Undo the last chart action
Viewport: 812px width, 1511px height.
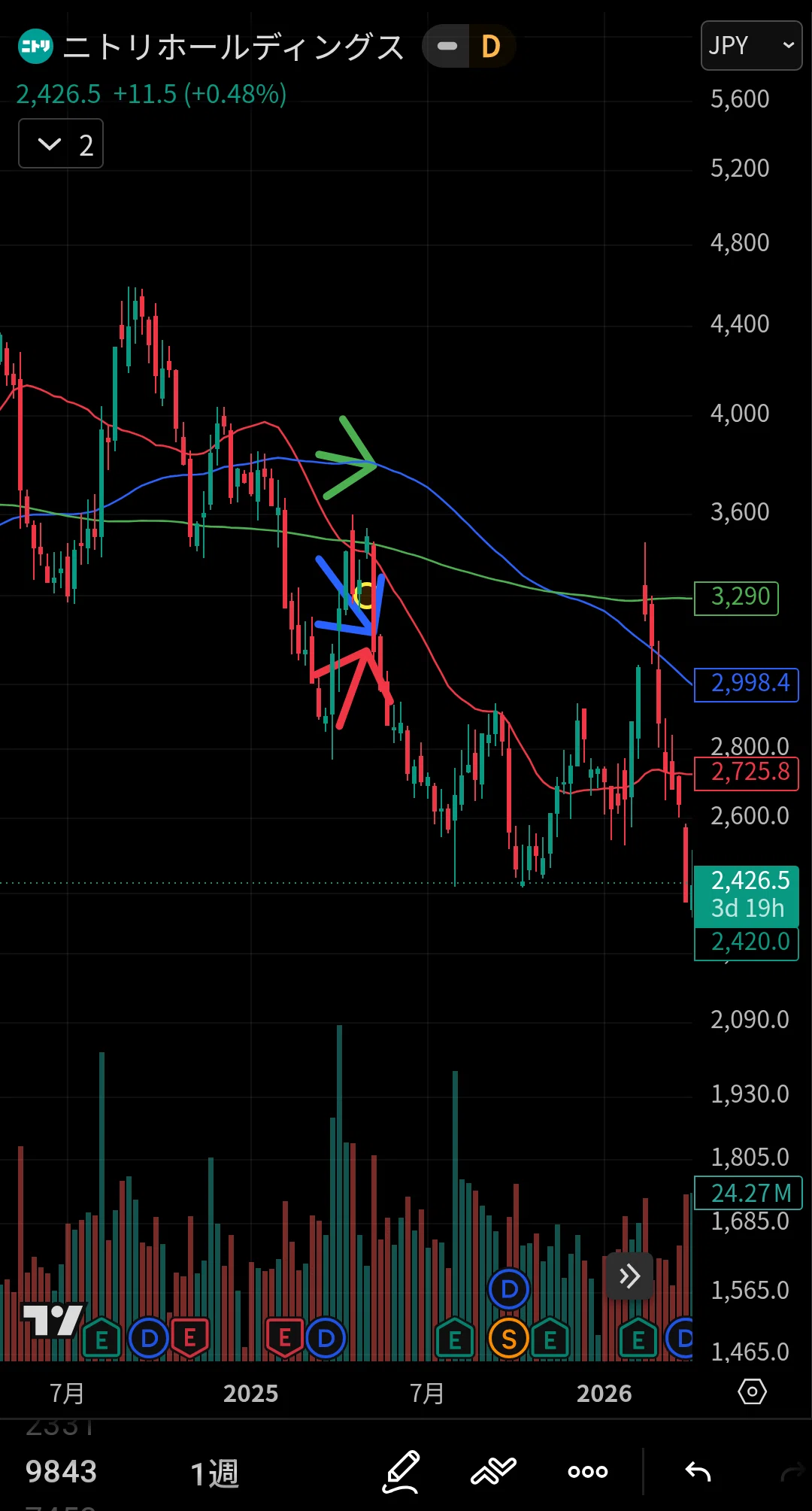(698, 1471)
